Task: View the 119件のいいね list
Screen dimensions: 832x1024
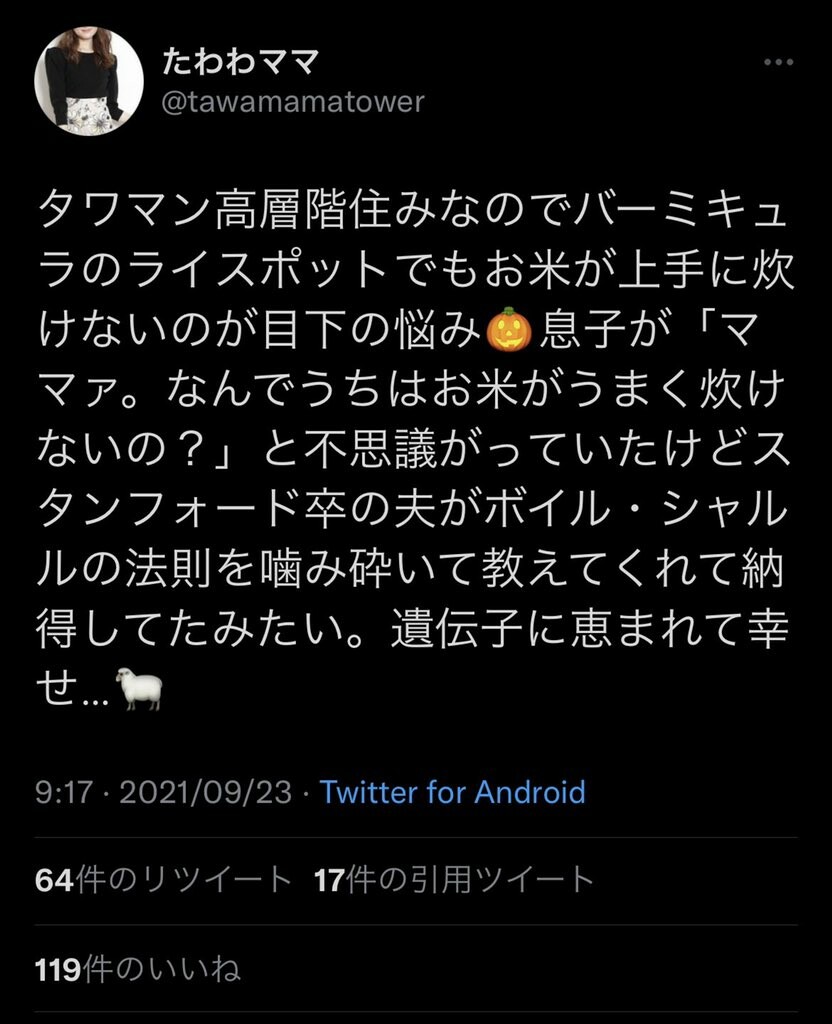Action: (137, 968)
